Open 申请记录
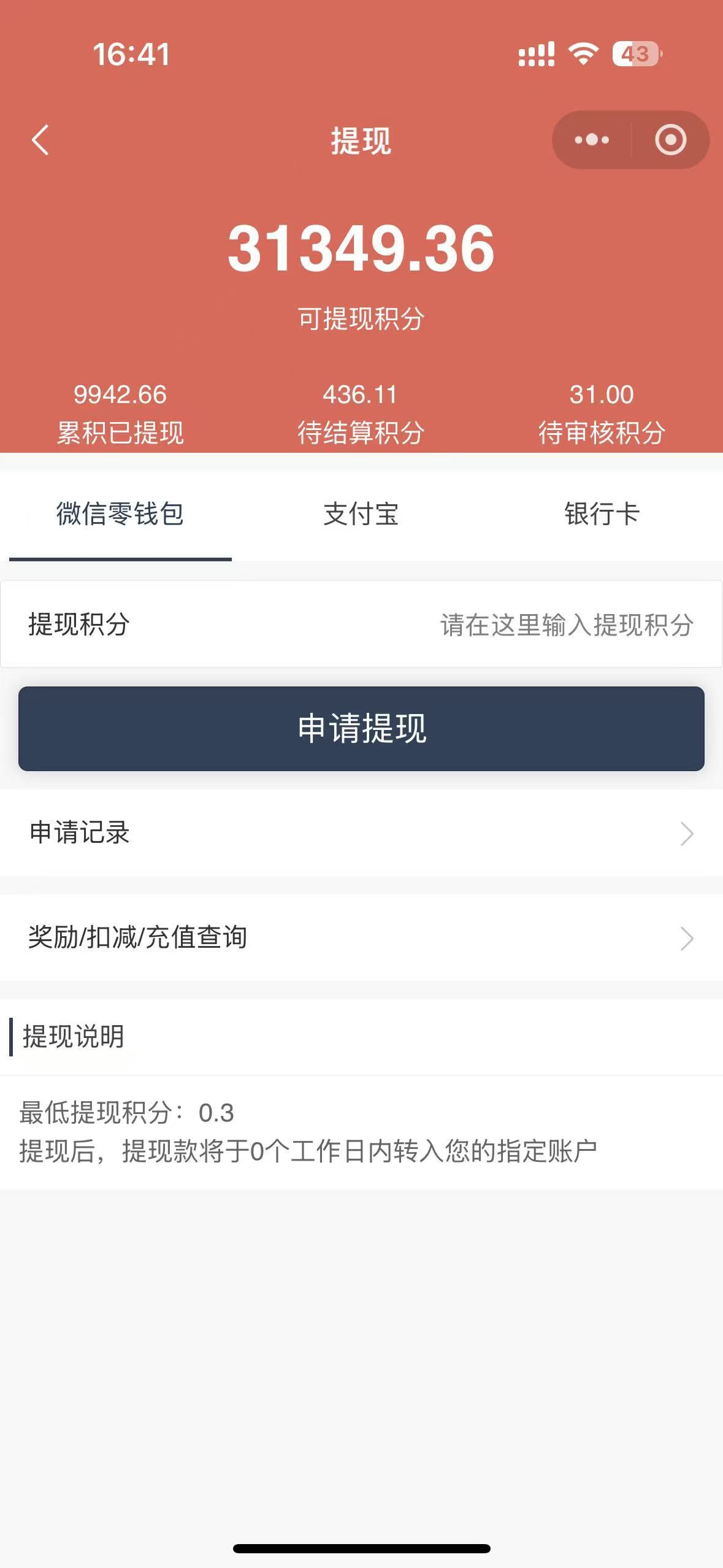The height and width of the screenshot is (1568, 723). click(x=361, y=833)
